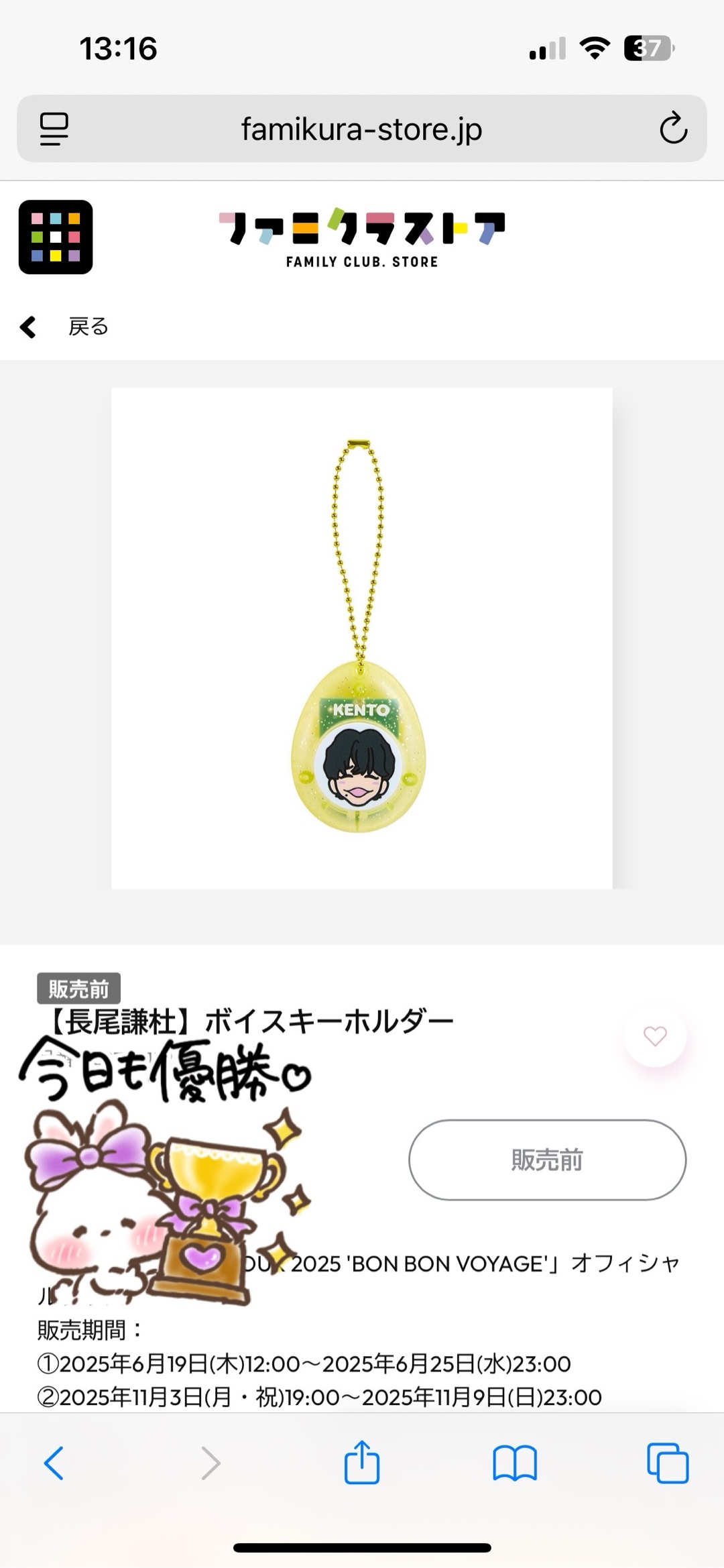
Task: Edit the famikura-store.jp address field
Action: pos(361,129)
